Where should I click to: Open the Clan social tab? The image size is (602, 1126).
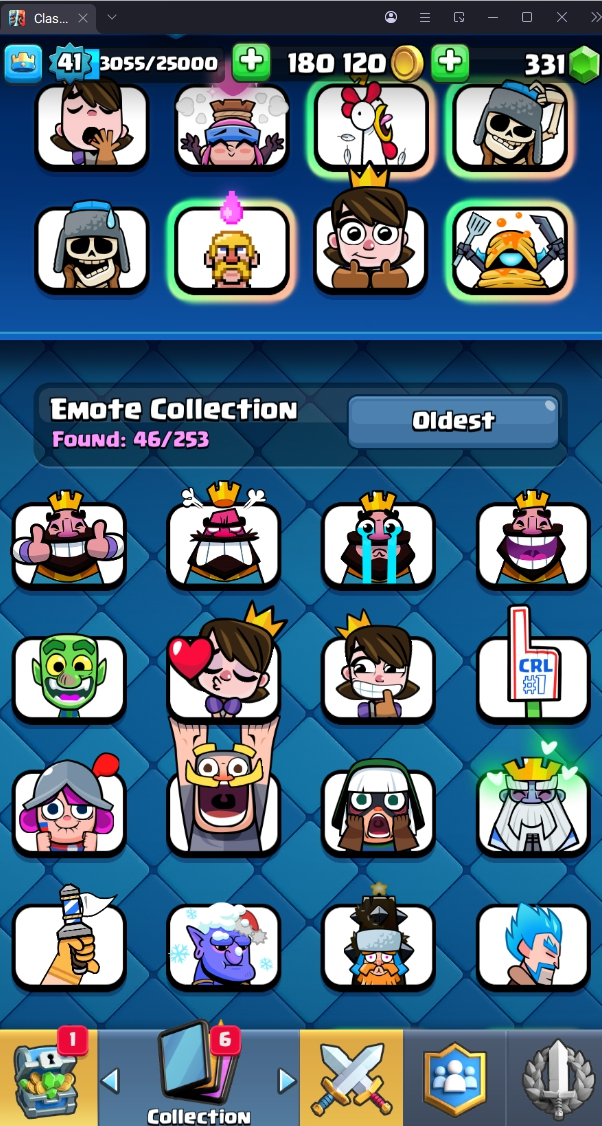pos(455,1078)
